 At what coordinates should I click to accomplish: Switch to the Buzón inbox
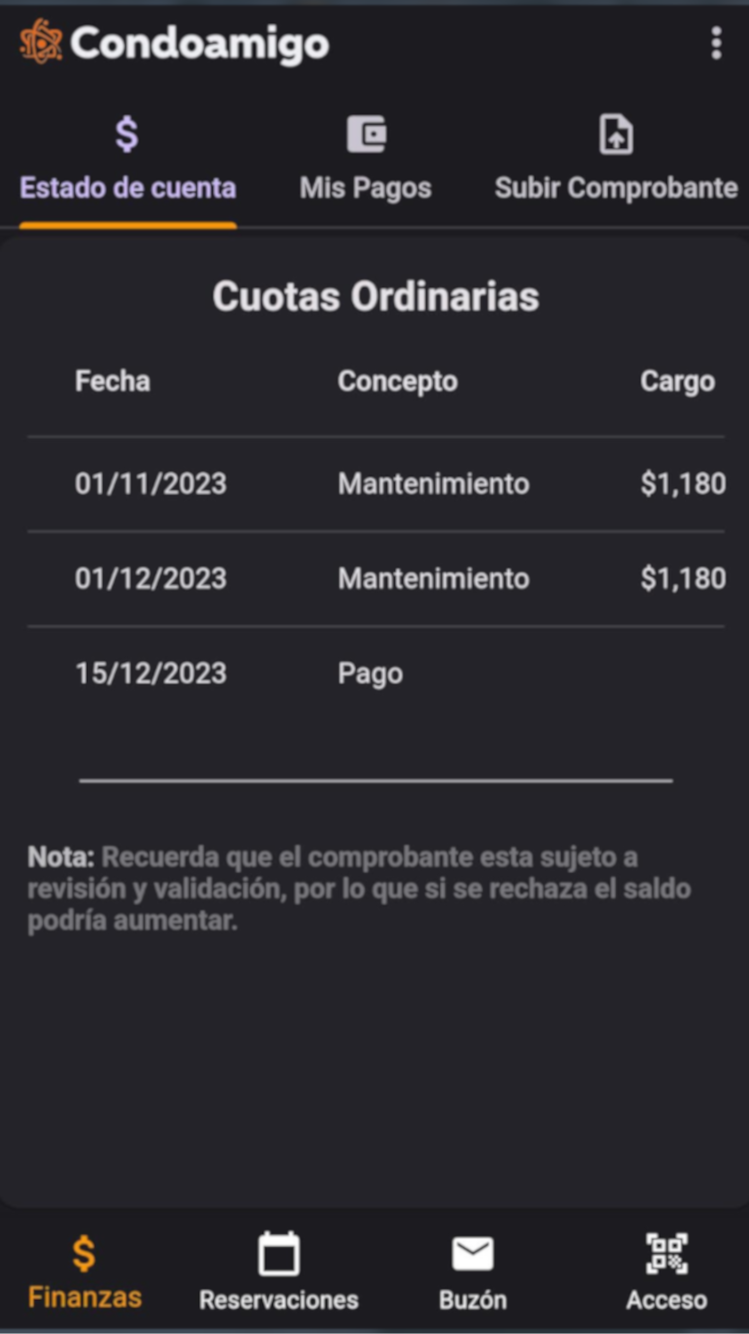pyautogui.click(x=472, y=1272)
